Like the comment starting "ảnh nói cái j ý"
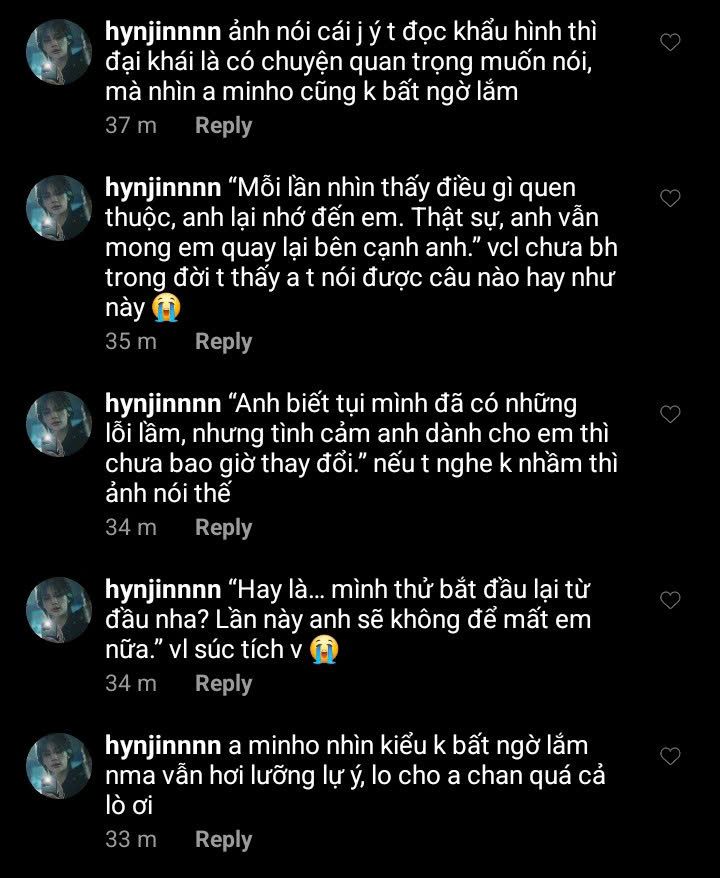Image resolution: width=720 pixels, height=878 pixels. 671,42
